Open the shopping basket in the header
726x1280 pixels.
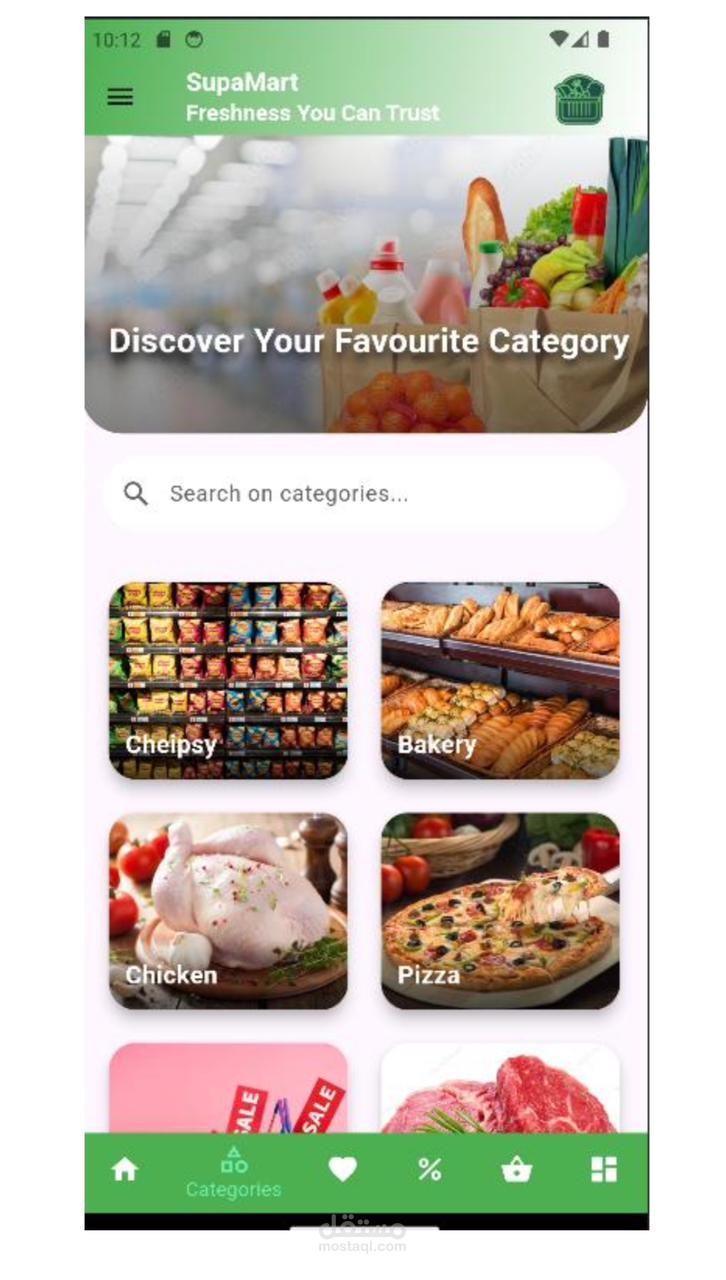click(579, 99)
